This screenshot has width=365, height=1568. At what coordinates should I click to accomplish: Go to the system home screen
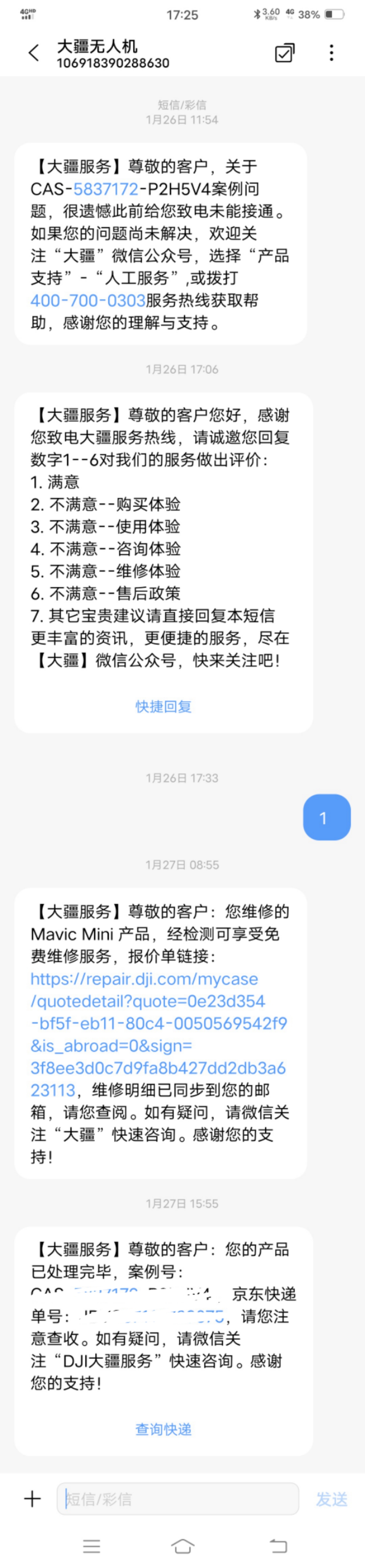point(183,1545)
